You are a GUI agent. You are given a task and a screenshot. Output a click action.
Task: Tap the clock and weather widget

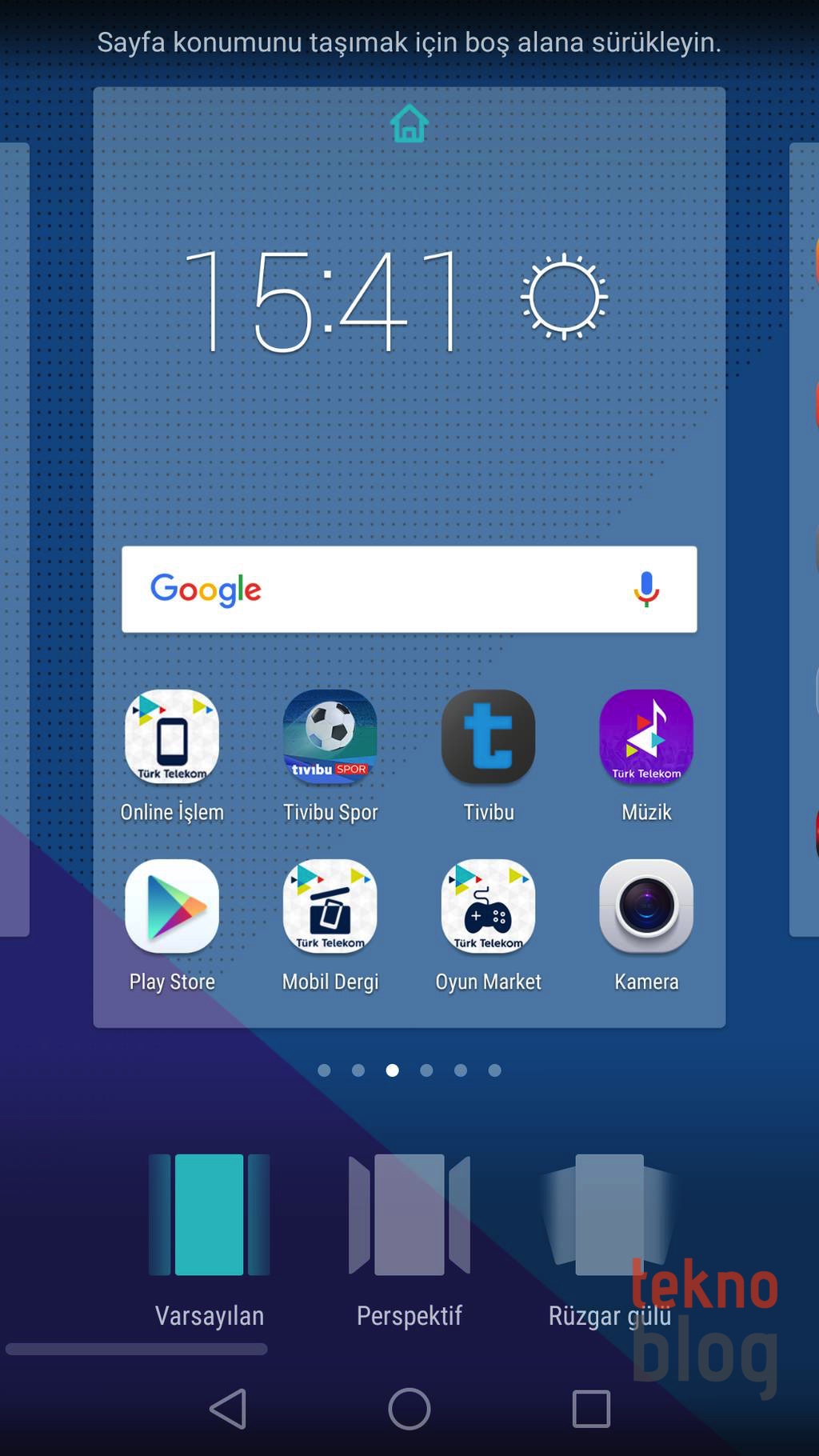coord(396,300)
